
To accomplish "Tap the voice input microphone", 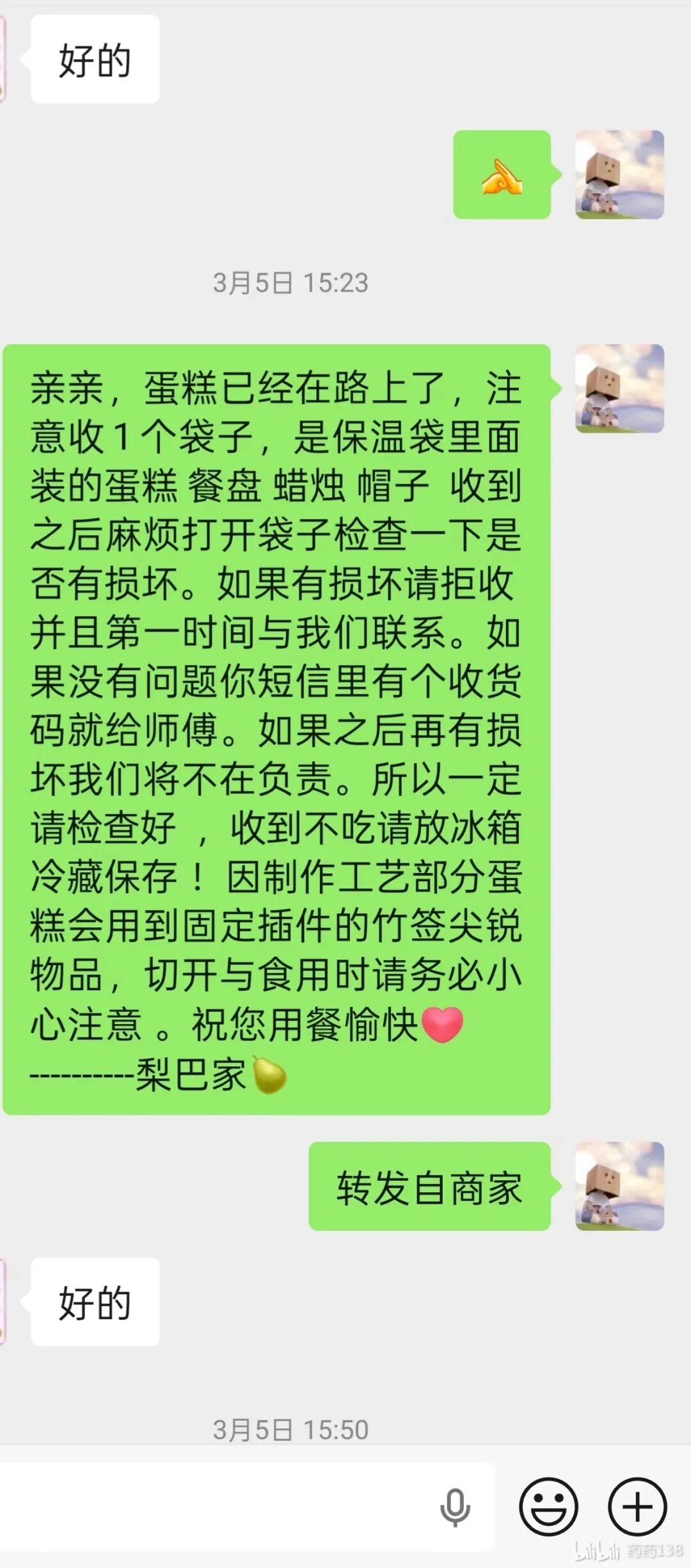I will [455, 1507].
